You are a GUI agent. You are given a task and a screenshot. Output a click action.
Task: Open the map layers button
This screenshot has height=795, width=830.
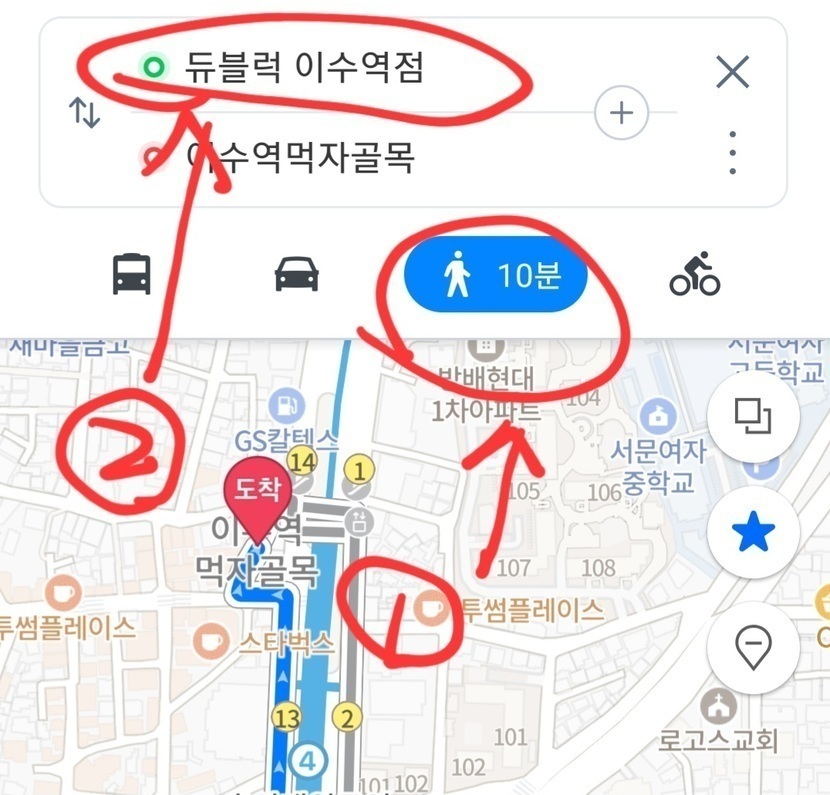coord(753,416)
